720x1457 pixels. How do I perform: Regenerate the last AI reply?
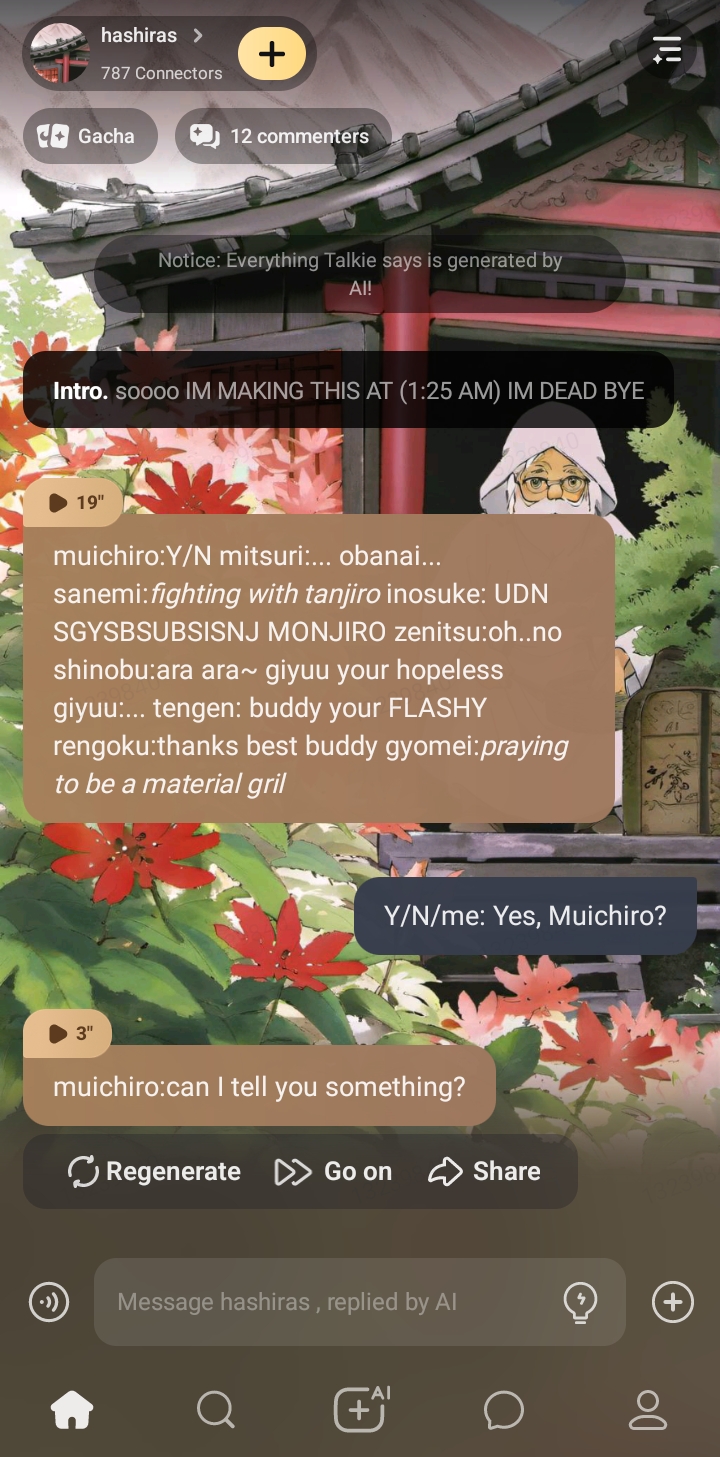154,1171
